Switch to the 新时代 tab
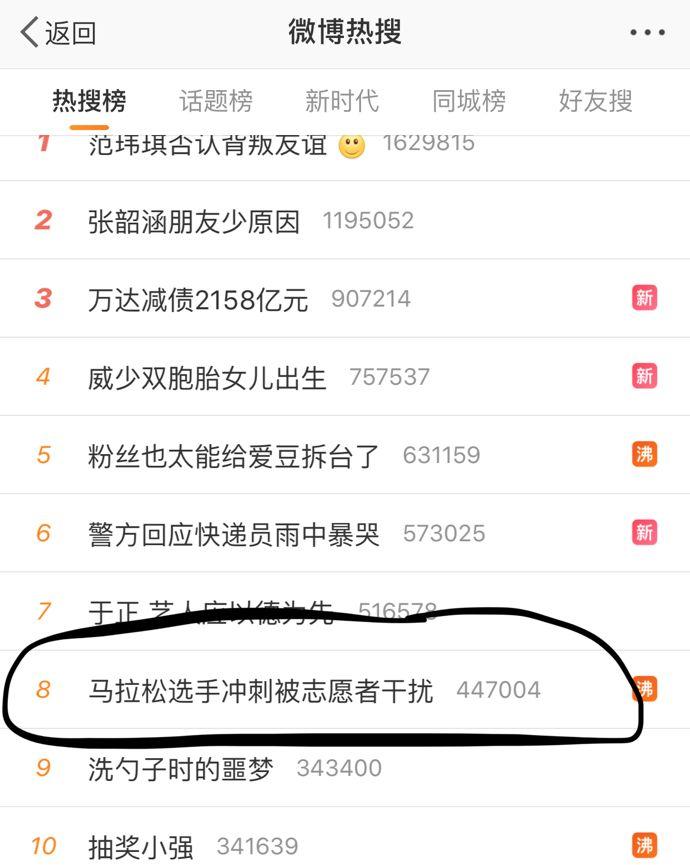690x865 pixels. tap(342, 101)
